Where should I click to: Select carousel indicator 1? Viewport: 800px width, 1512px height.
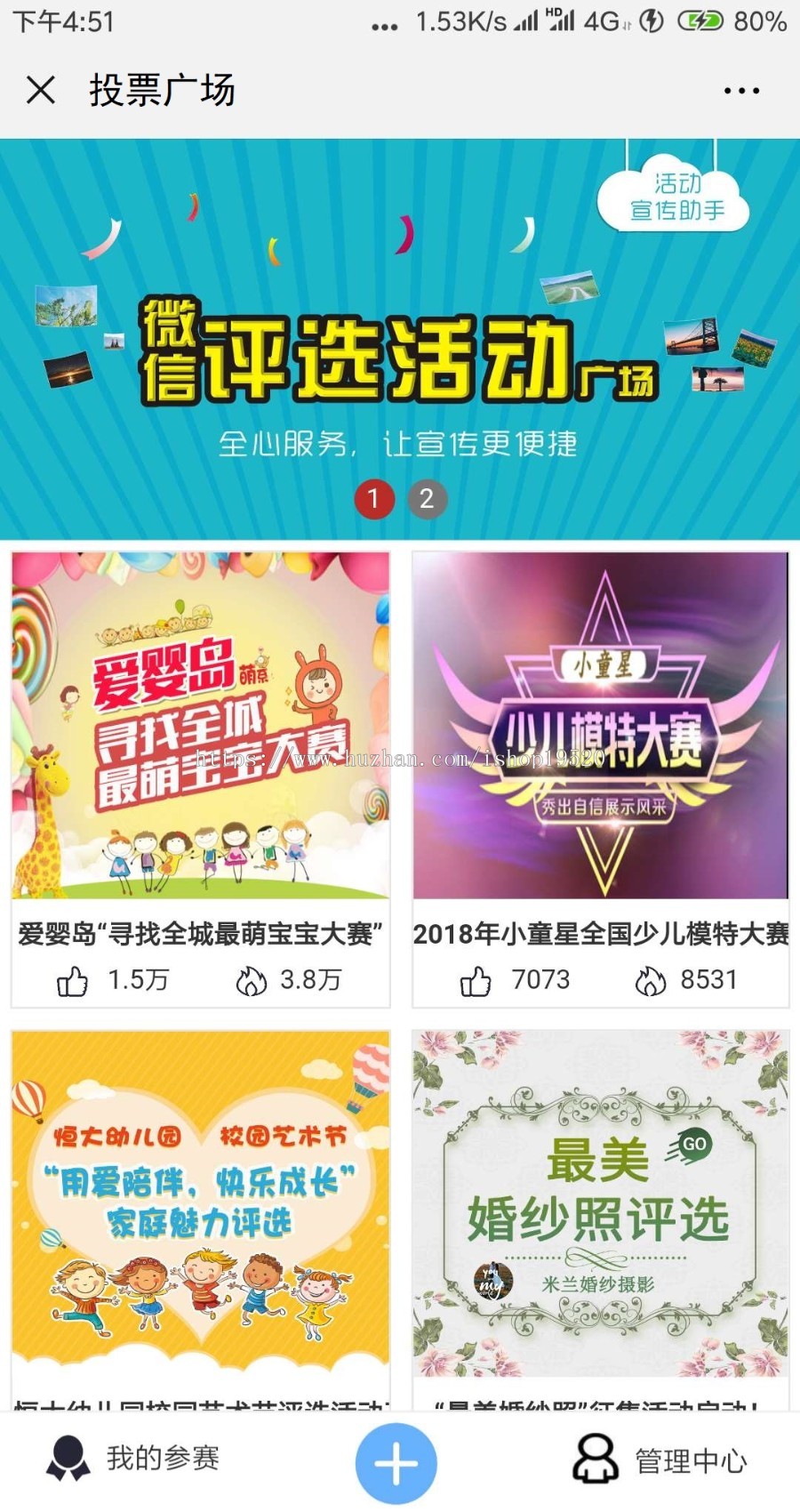375,499
